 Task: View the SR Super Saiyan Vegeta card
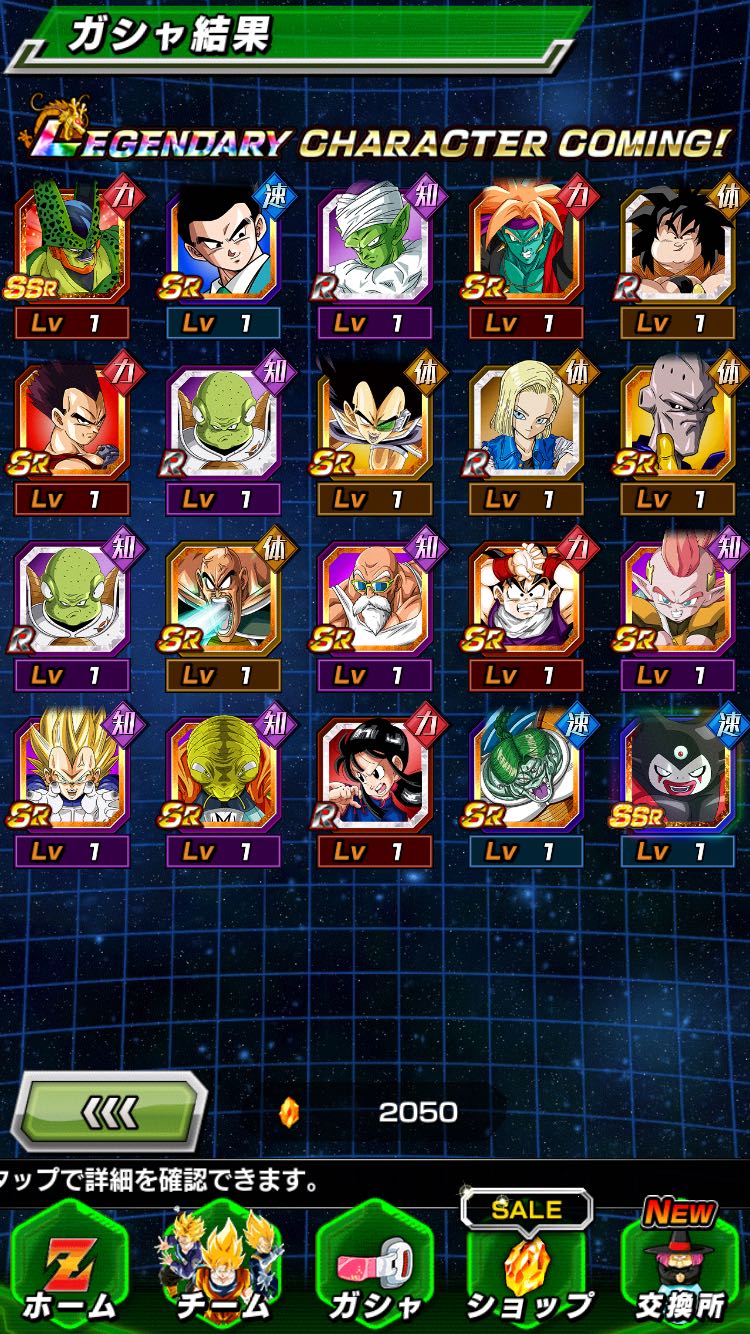[72, 774]
